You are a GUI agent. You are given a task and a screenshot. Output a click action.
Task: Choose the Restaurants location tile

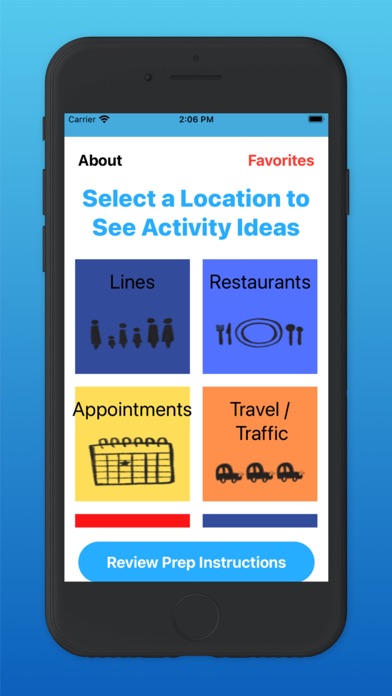pos(260,316)
